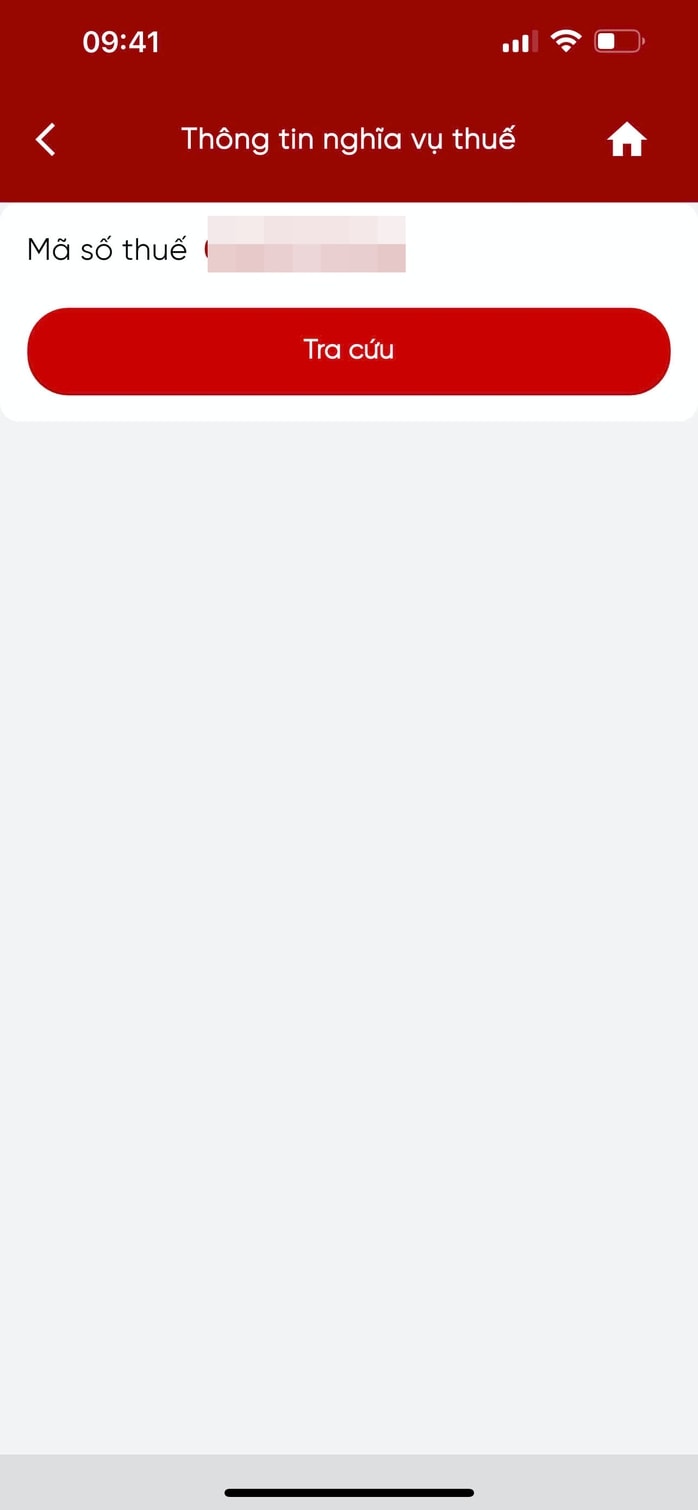This screenshot has width=698, height=1510.
Task: Open the home screen via house icon
Action: (x=627, y=141)
